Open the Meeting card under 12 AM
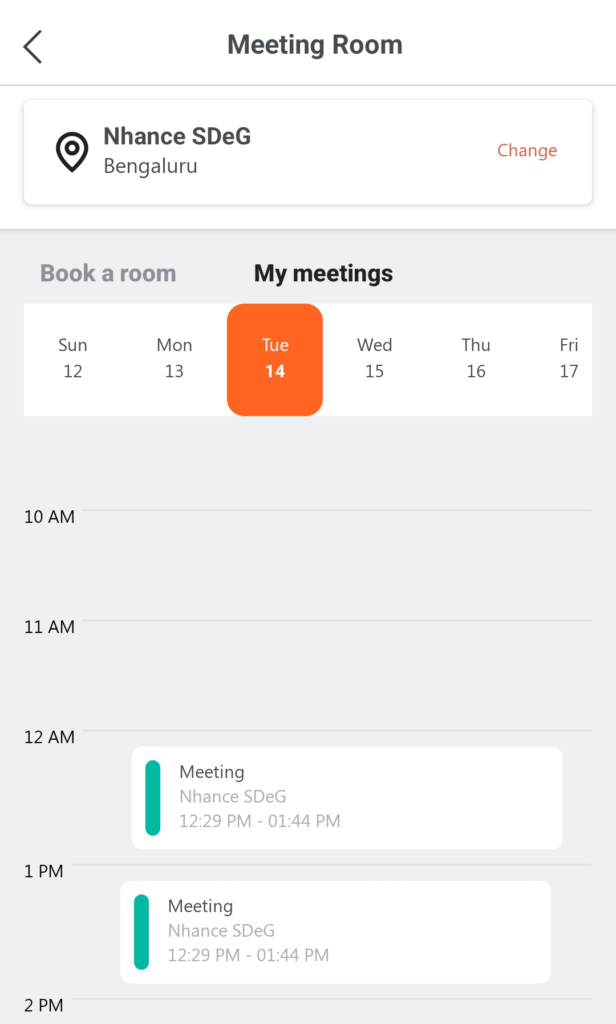616x1024 pixels. pos(346,797)
